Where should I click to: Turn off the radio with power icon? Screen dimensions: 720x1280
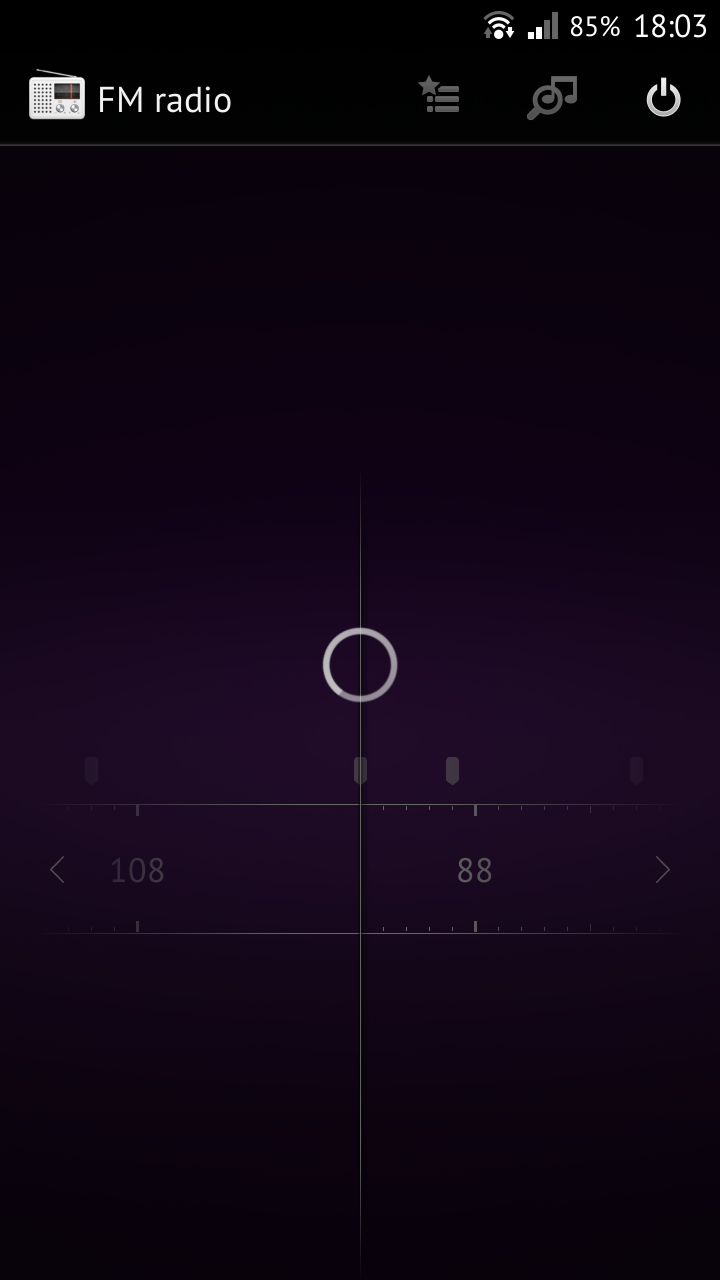663,98
